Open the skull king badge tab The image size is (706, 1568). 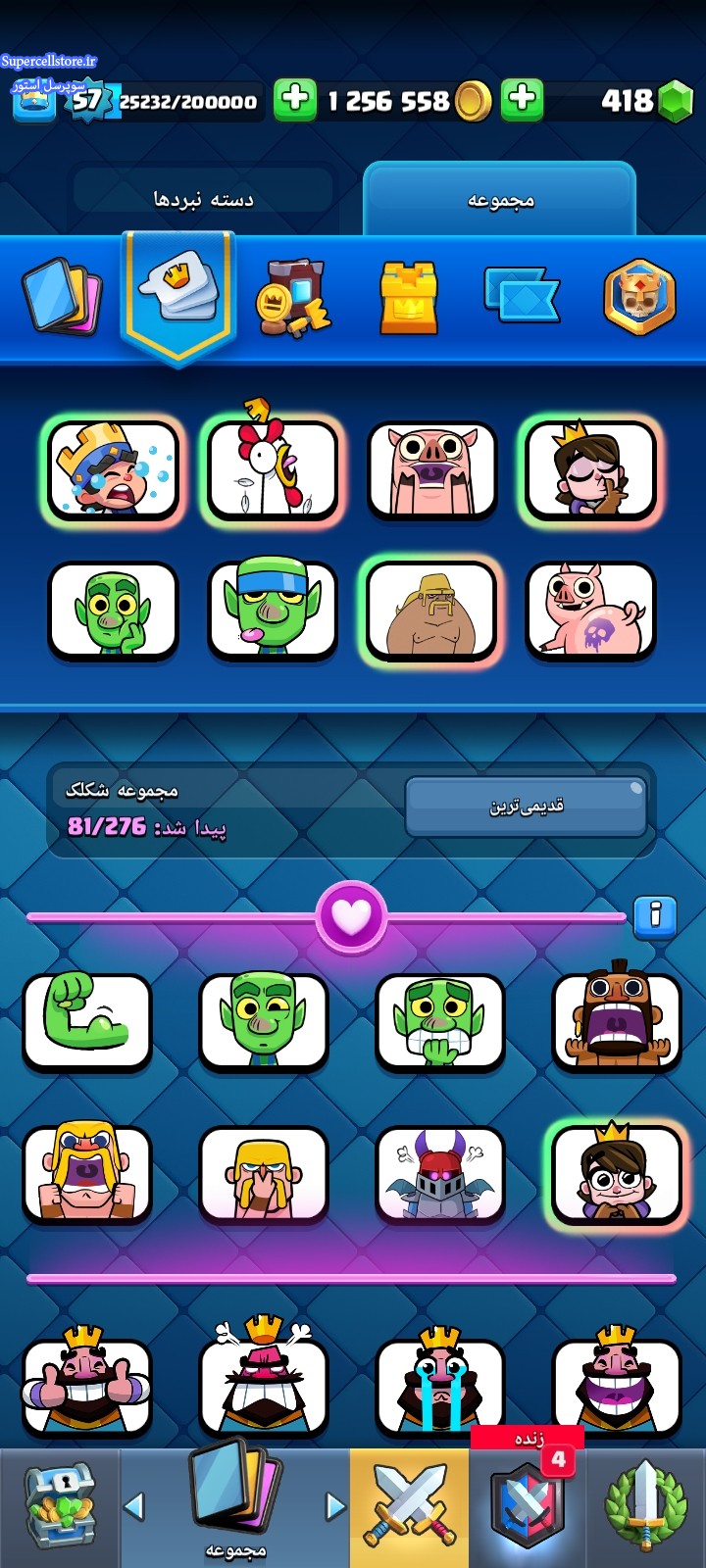640,297
